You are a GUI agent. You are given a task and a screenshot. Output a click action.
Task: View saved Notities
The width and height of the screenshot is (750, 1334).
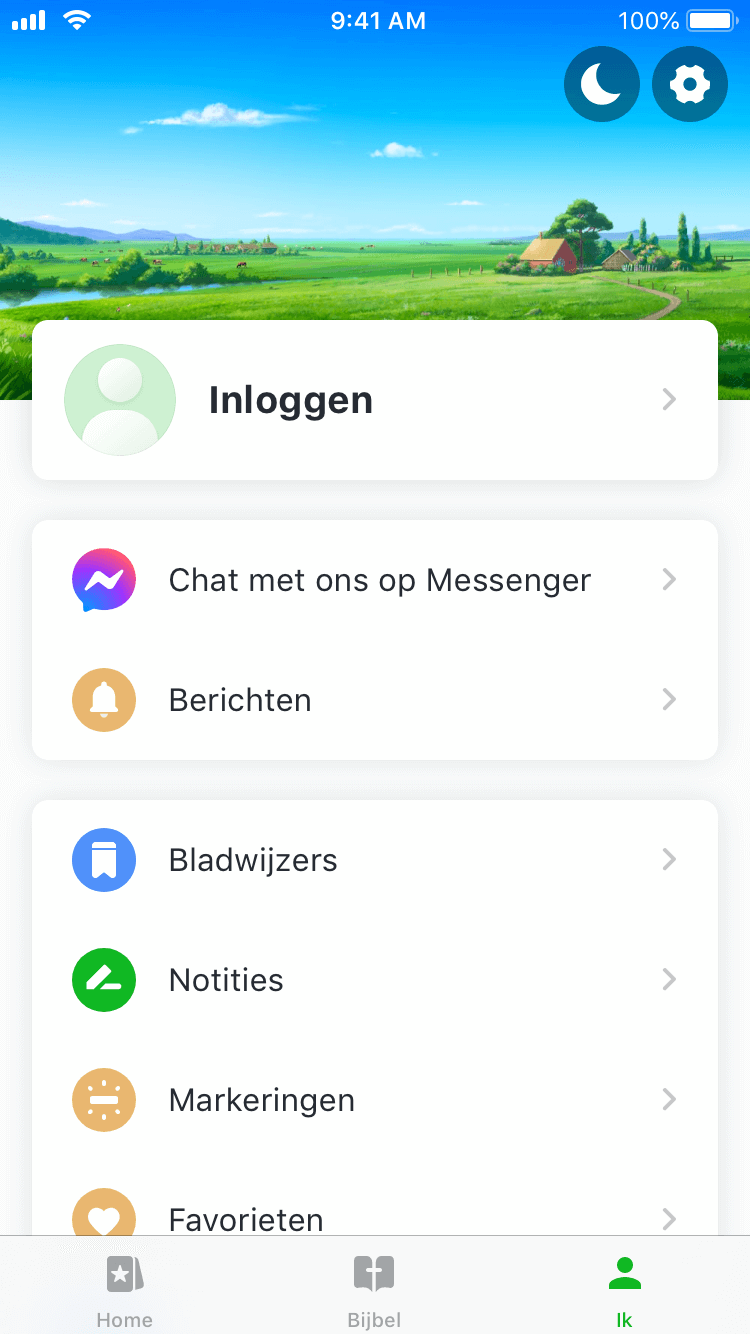374,980
